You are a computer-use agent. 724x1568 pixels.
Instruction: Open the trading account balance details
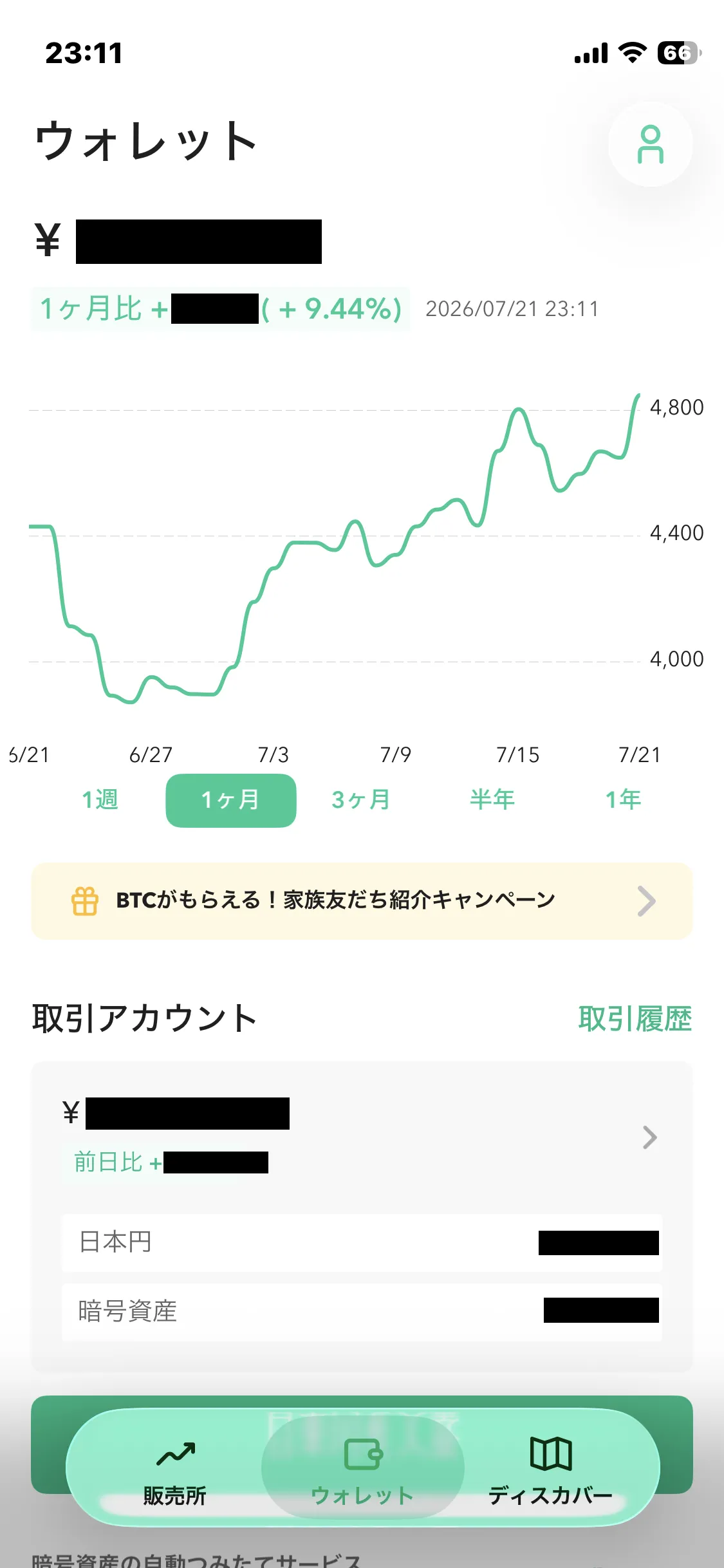click(362, 1137)
